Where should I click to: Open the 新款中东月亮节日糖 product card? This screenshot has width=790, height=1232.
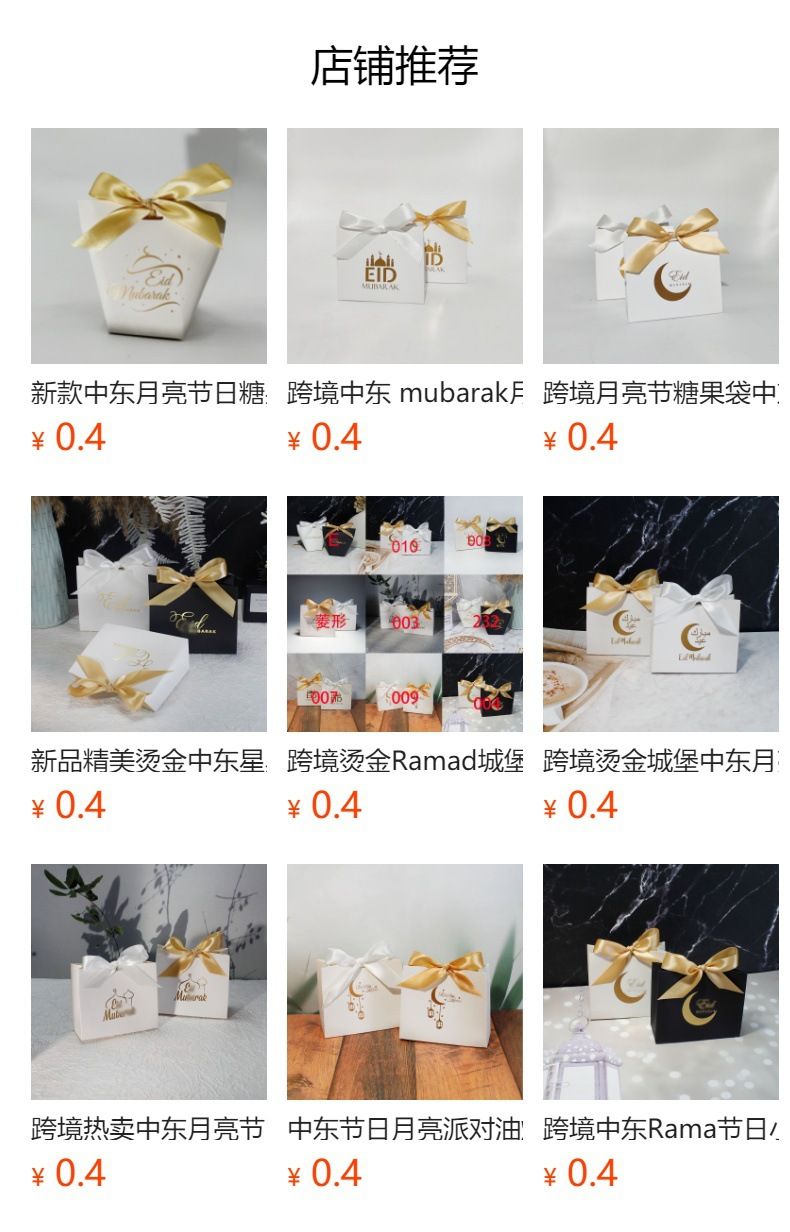tap(149, 292)
